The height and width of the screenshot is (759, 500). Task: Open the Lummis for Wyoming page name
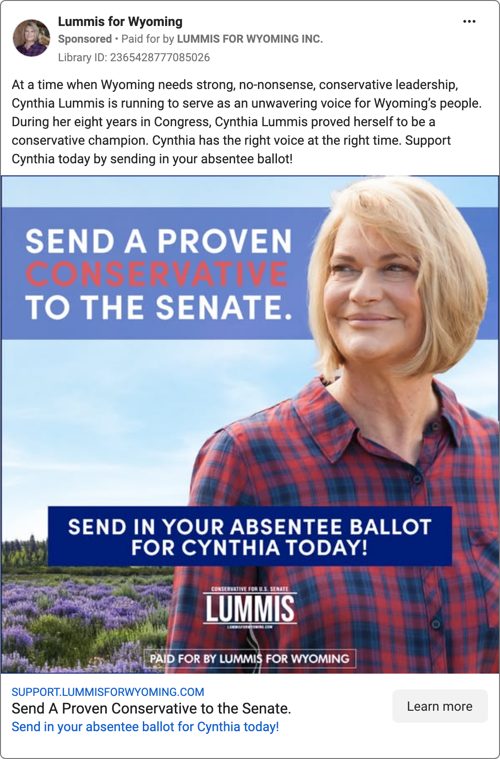tap(120, 22)
